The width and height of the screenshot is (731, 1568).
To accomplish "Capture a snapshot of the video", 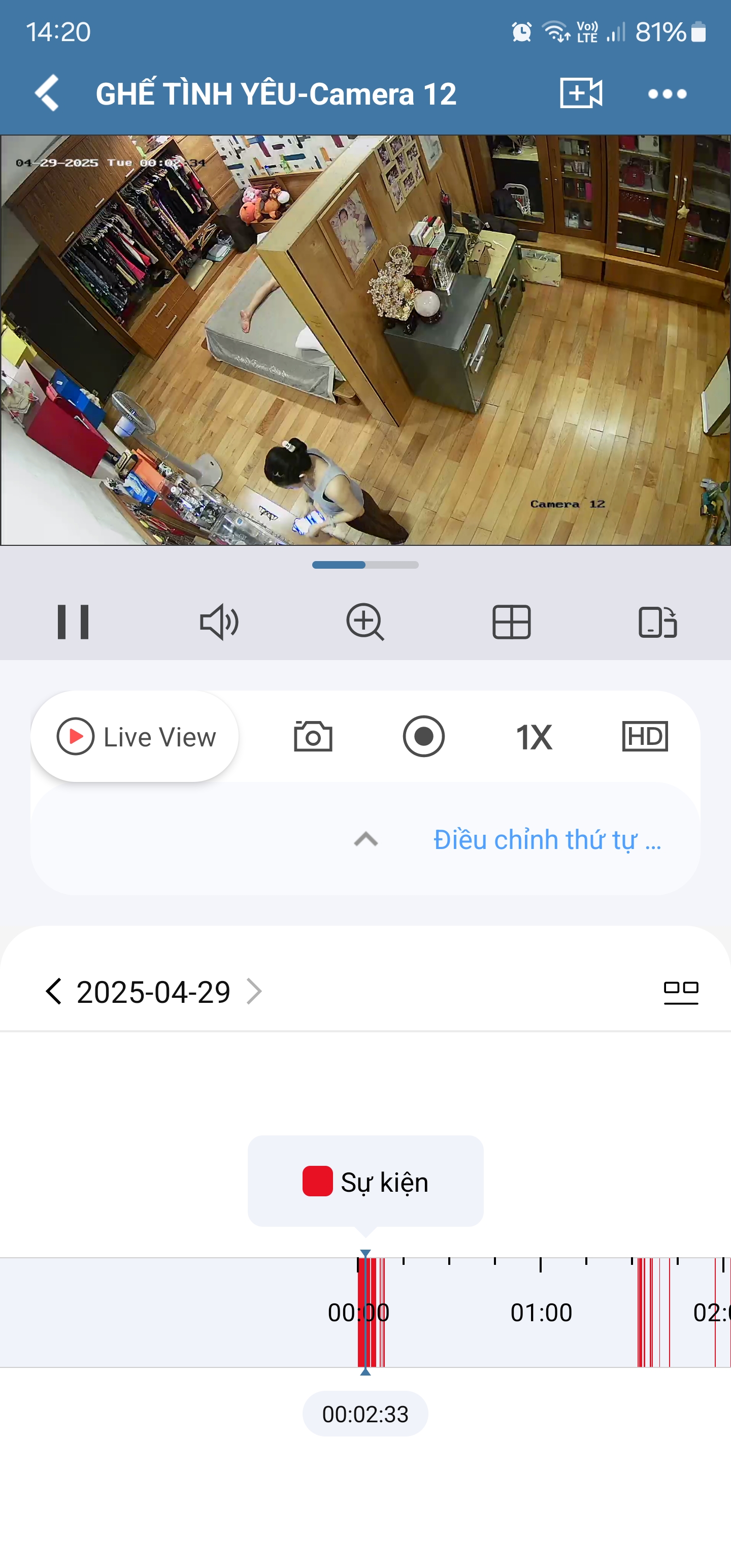I will pyautogui.click(x=313, y=736).
